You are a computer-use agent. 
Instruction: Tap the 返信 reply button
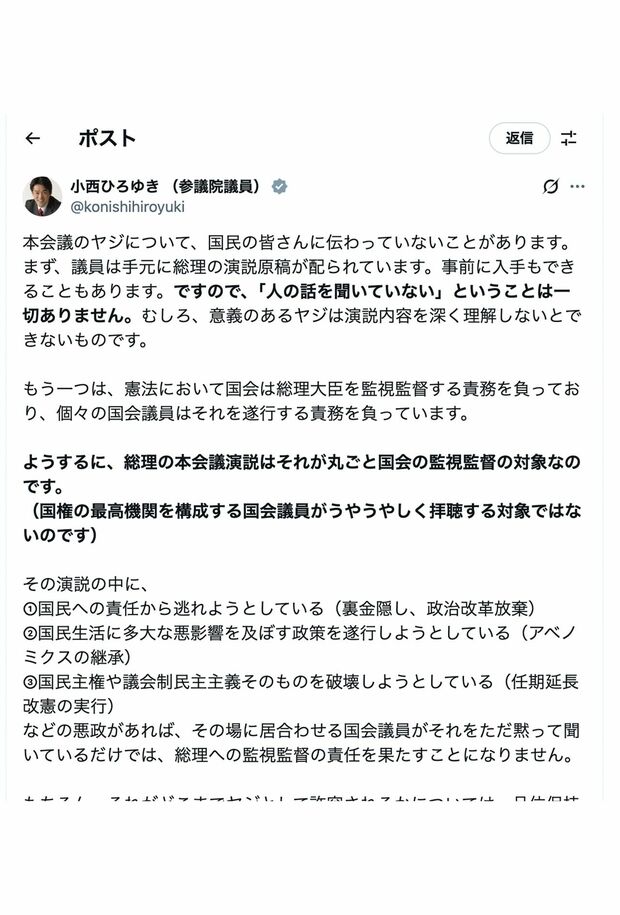point(519,138)
